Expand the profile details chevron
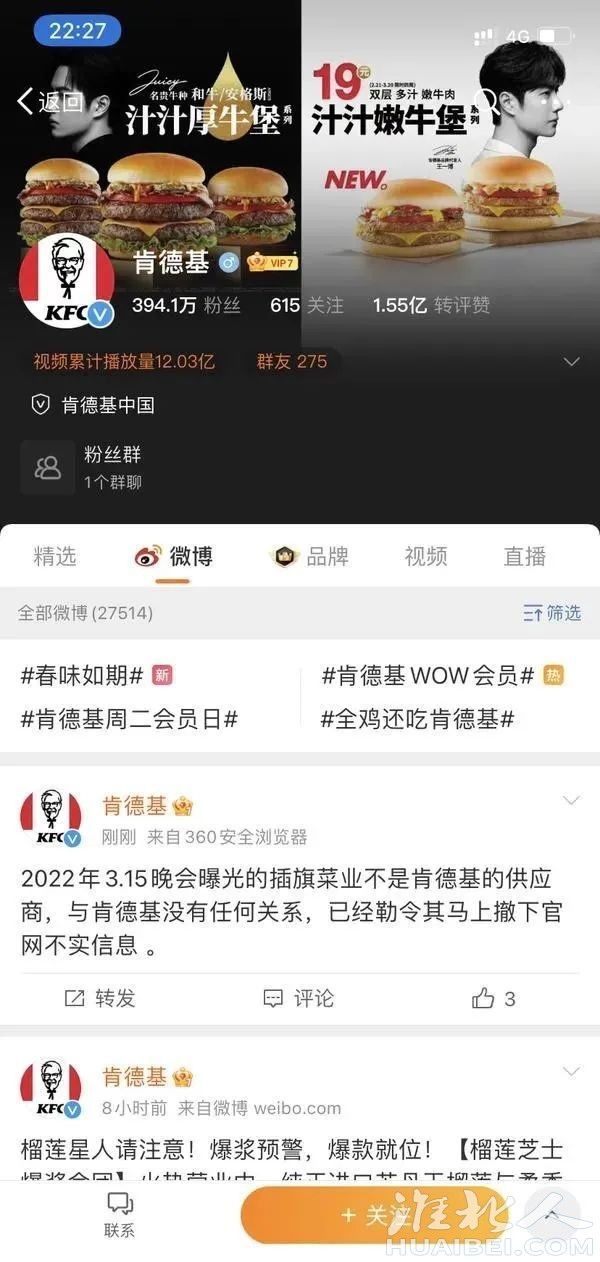Screen dimensions: 600x1262 pos(572,361)
